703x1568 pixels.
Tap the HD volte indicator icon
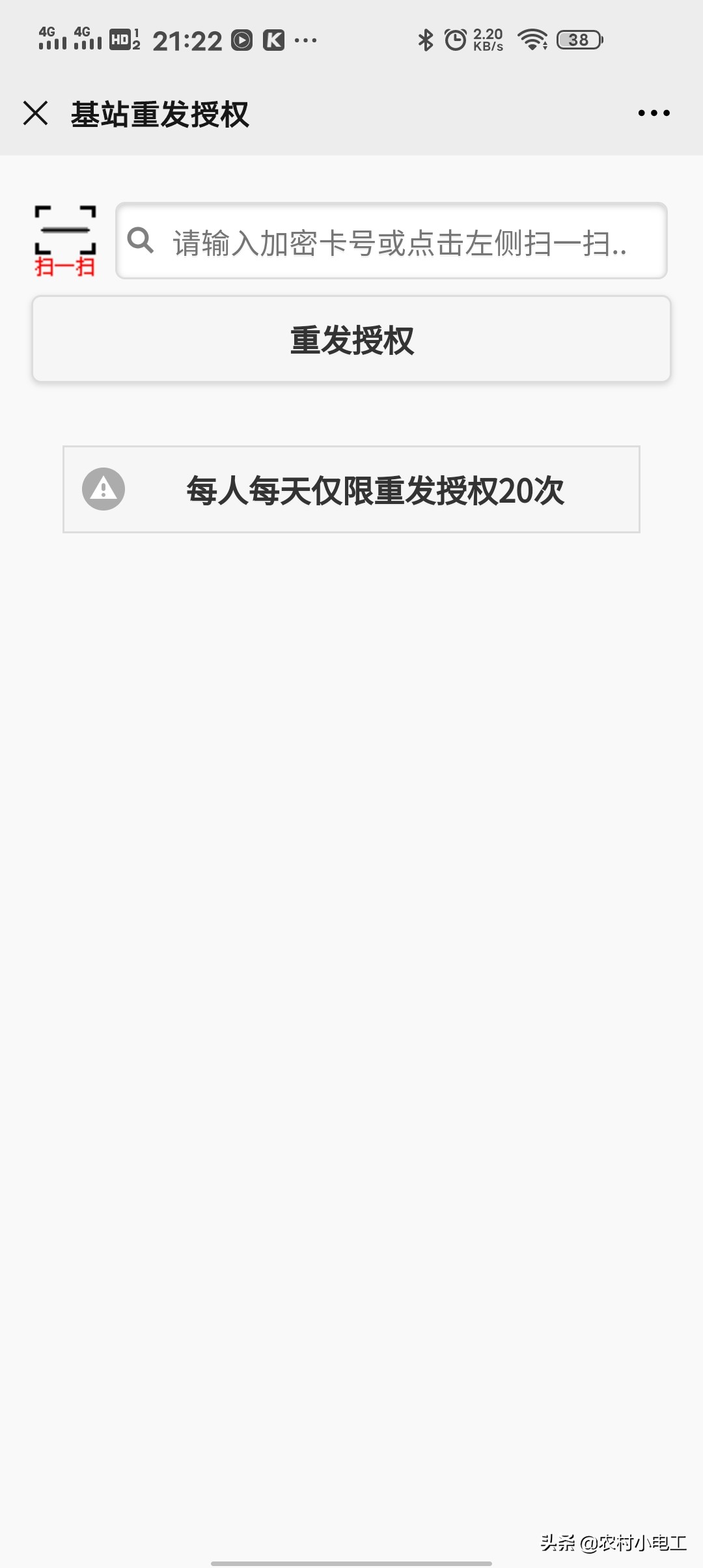[122, 40]
